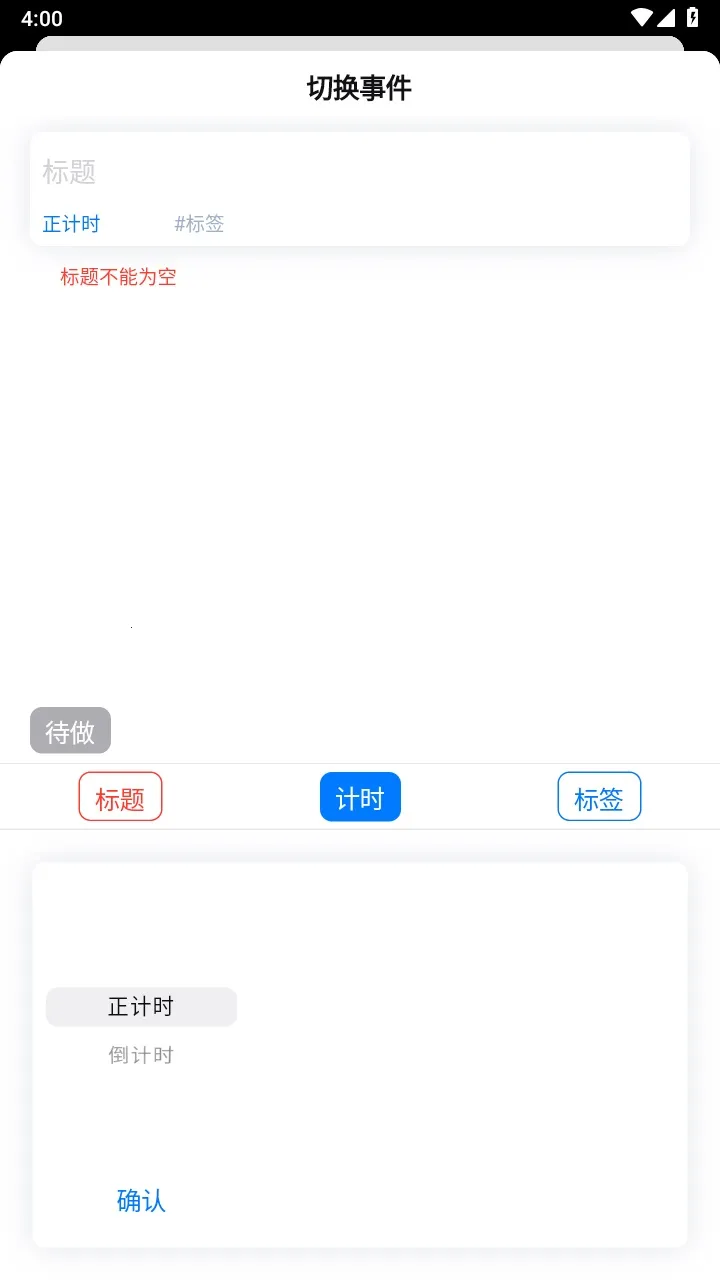The width and height of the screenshot is (720, 1280).
Task: Tap the 标题 title input field
Action: click(360, 172)
